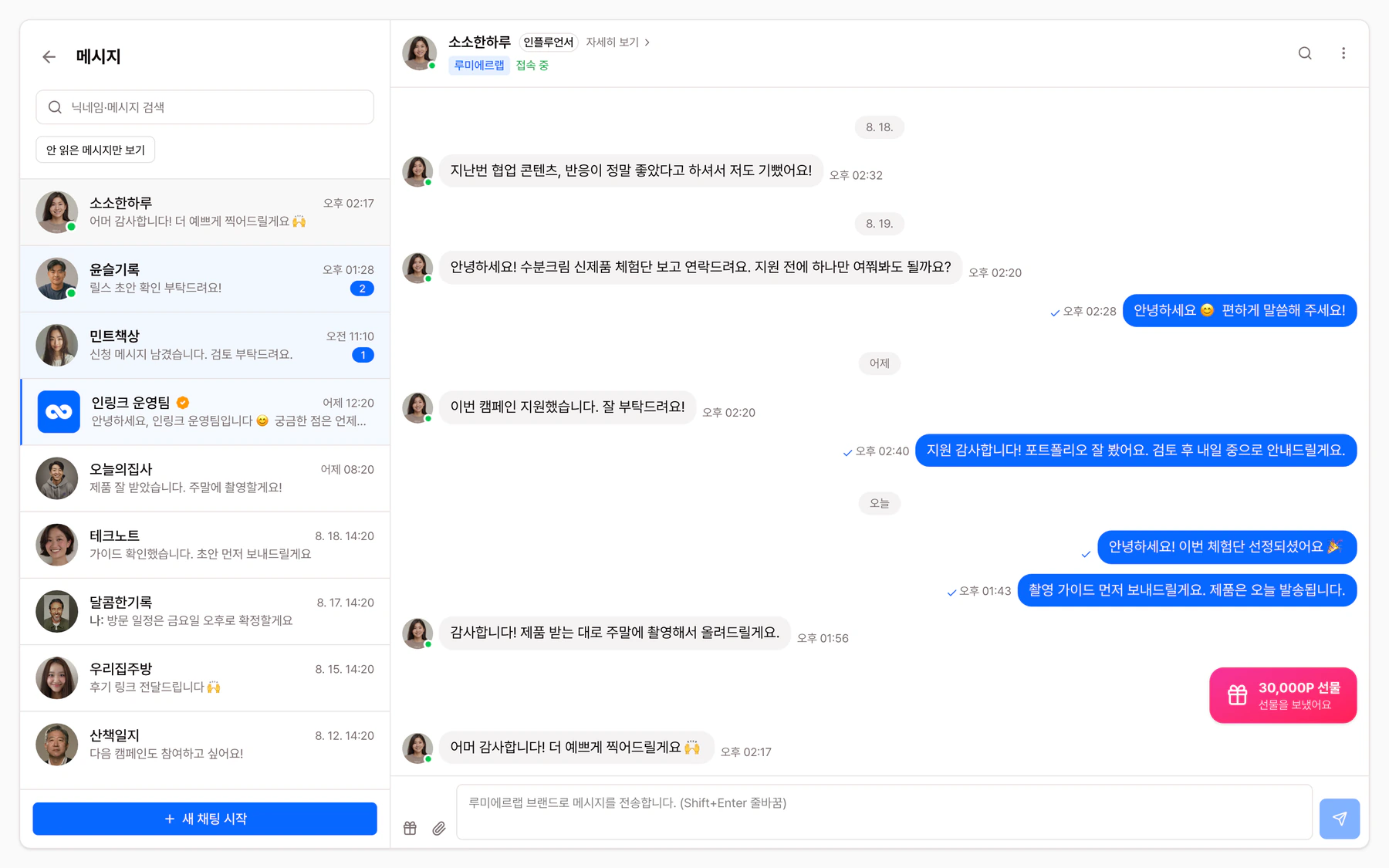The width and height of the screenshot is (1389, 868).
Task: Open the chat with 우리집주방
Action: (x=205, y=677)
